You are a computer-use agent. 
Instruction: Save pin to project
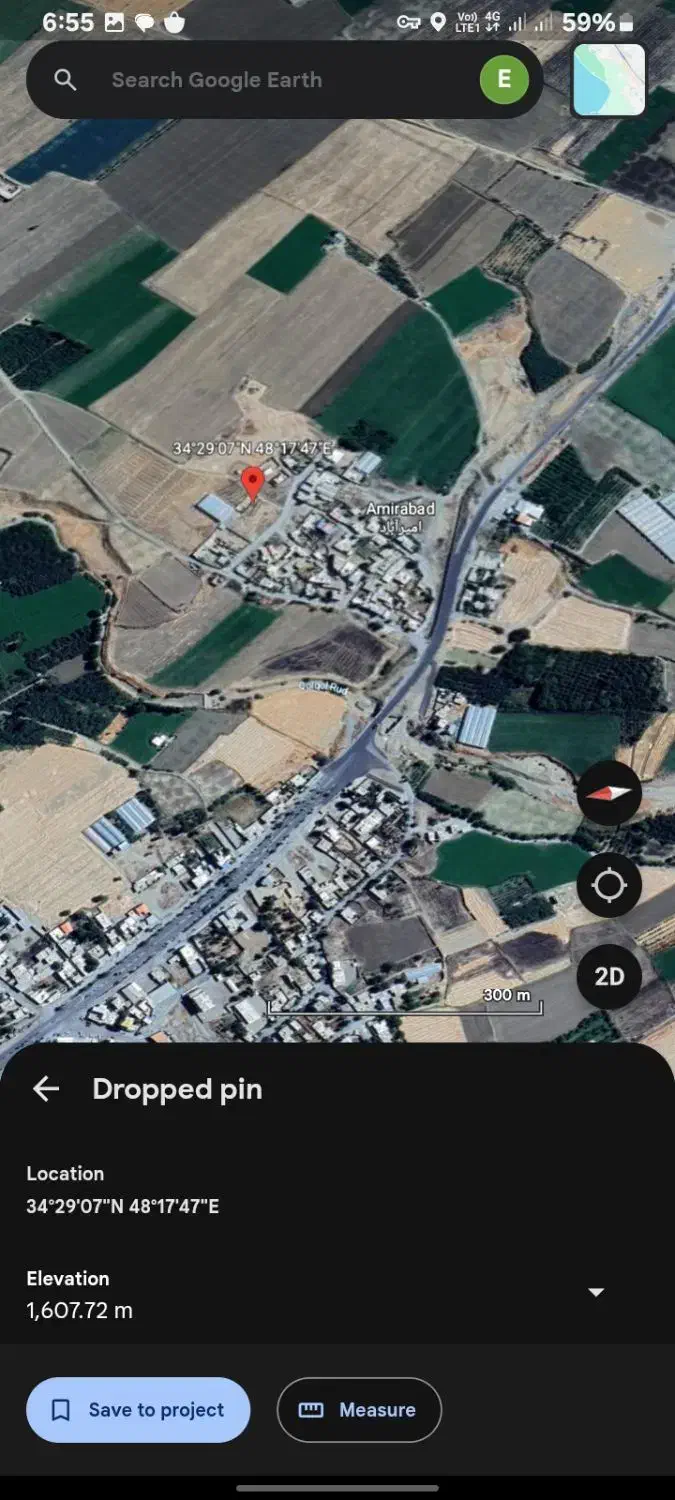pyautogui.click(x=138, y=1410)
